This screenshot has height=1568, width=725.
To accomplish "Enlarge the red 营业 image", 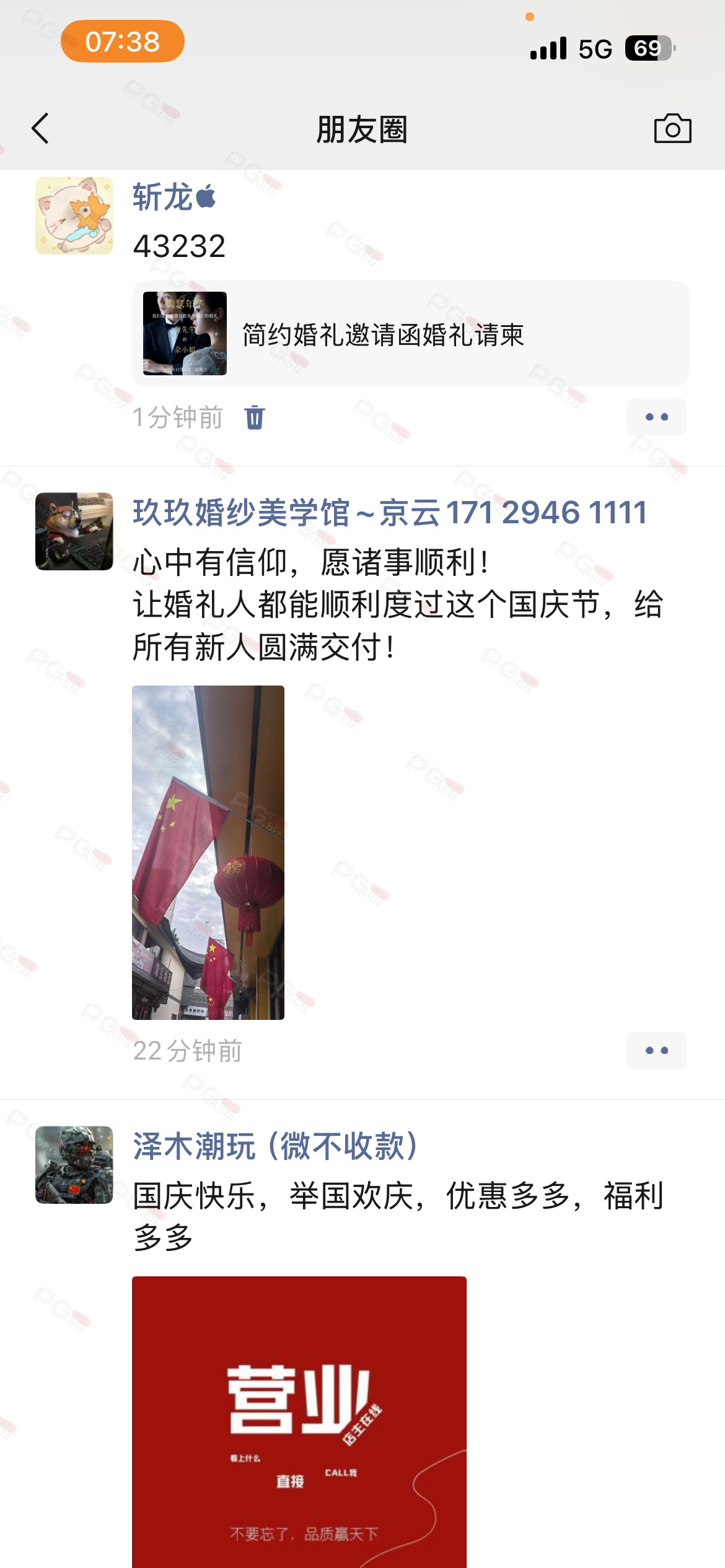I will [299, 1422].
